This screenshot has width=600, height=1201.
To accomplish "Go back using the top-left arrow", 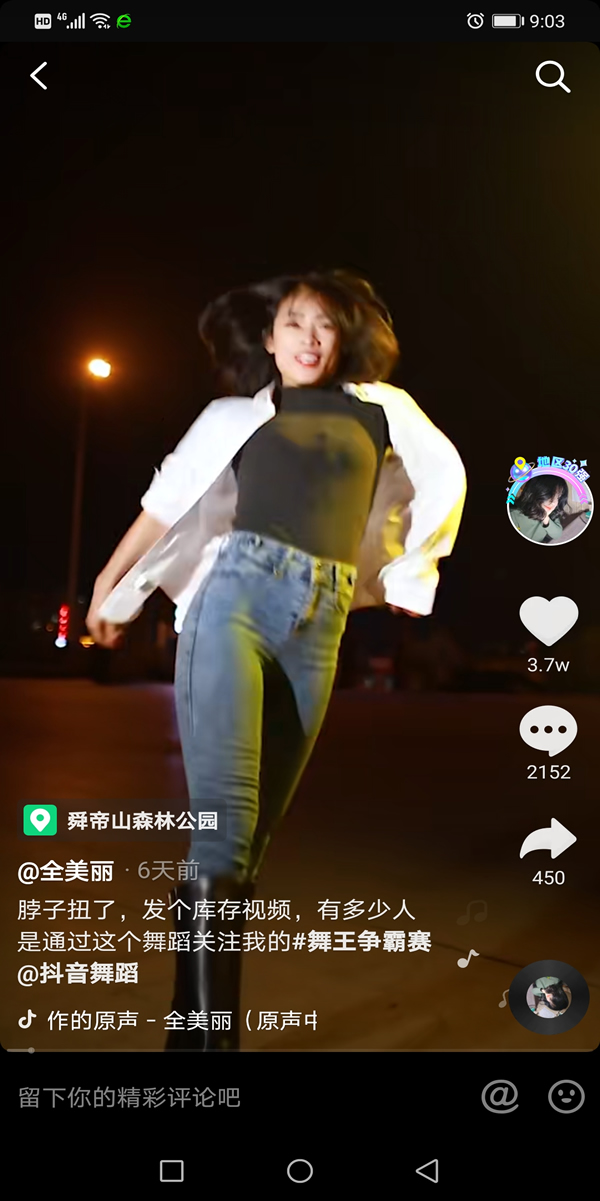I will pyautogui.click(x=39, y=76).
